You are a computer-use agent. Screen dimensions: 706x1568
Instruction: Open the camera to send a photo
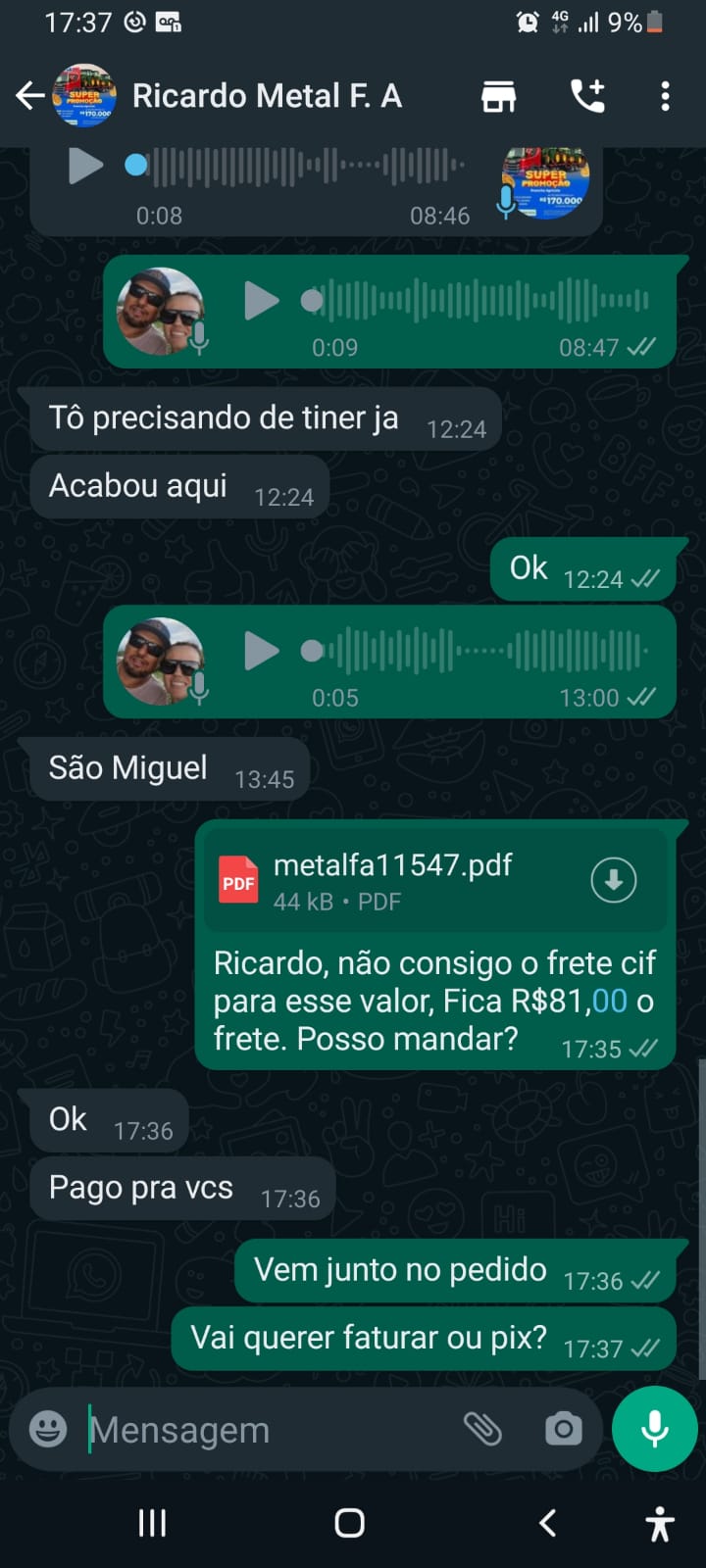click(x=563, y=1429)
